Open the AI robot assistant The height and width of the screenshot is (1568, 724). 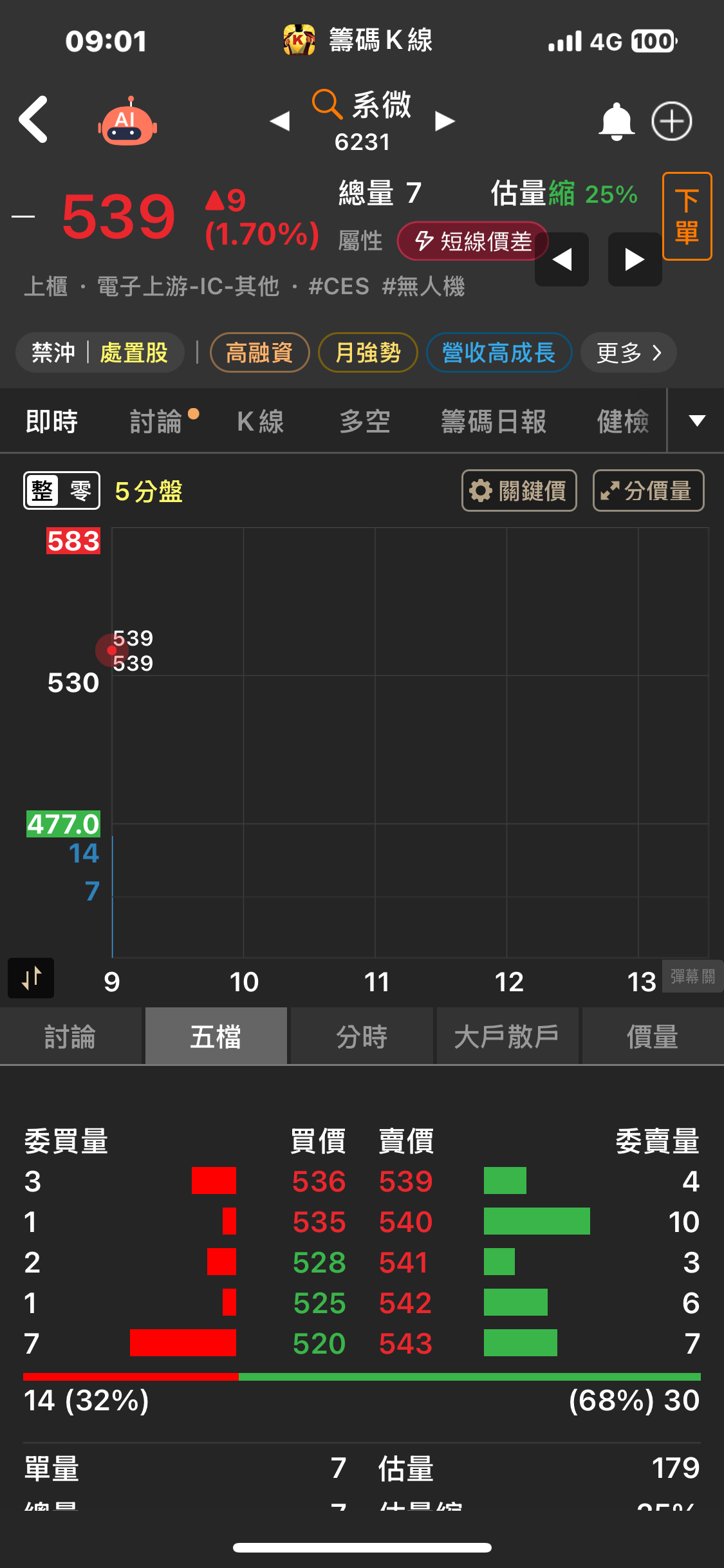[127, 122]
